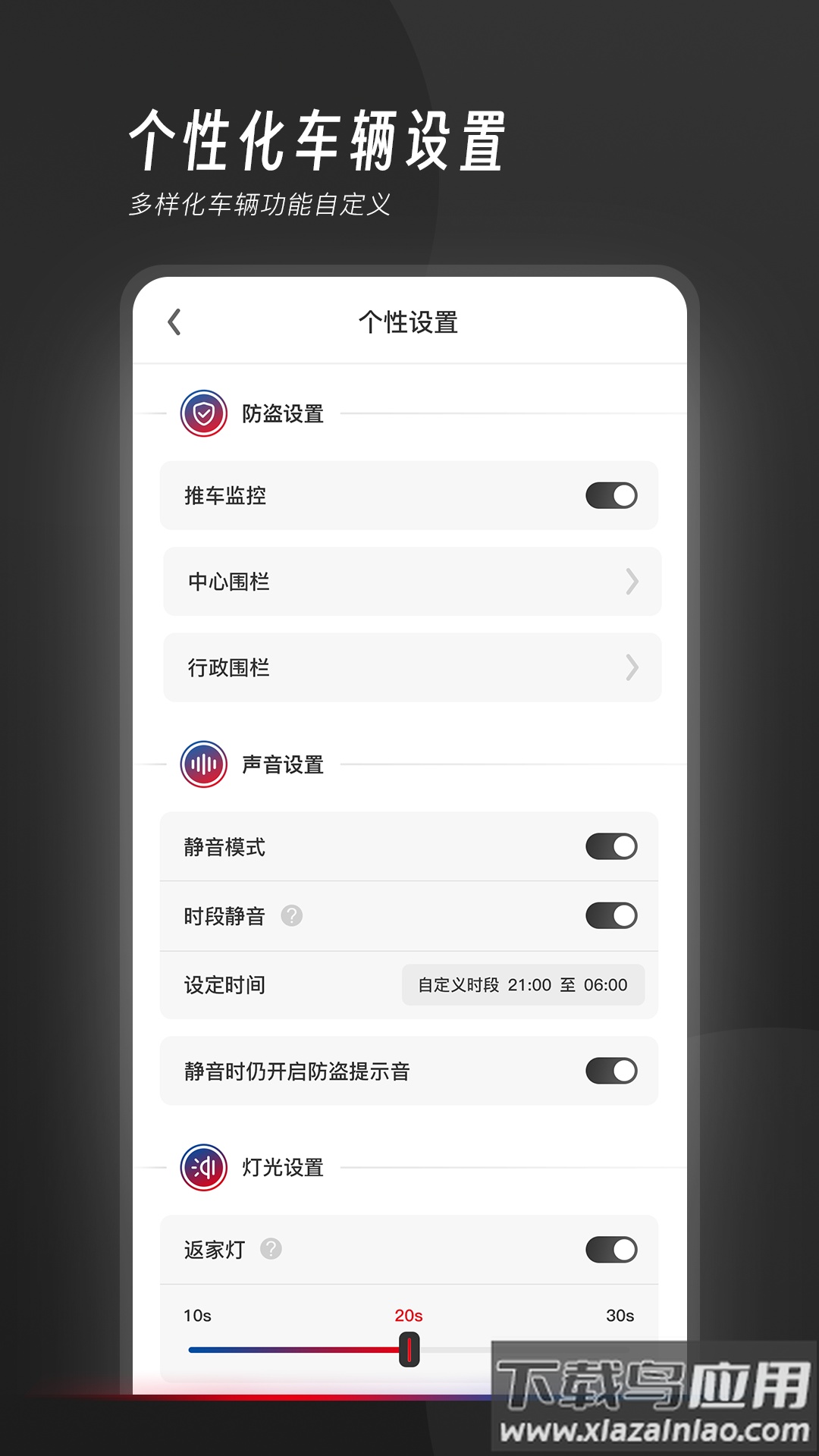Viewport: 819px width, 1456px height.
Task: Tap the back arrow in the header
Action: click(x=175, y=322)
